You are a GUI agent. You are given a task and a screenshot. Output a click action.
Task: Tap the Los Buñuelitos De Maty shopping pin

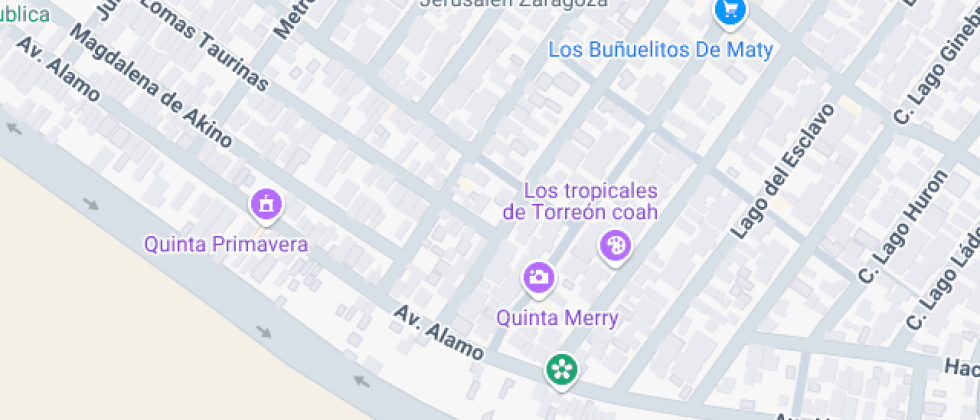(731, 12)
